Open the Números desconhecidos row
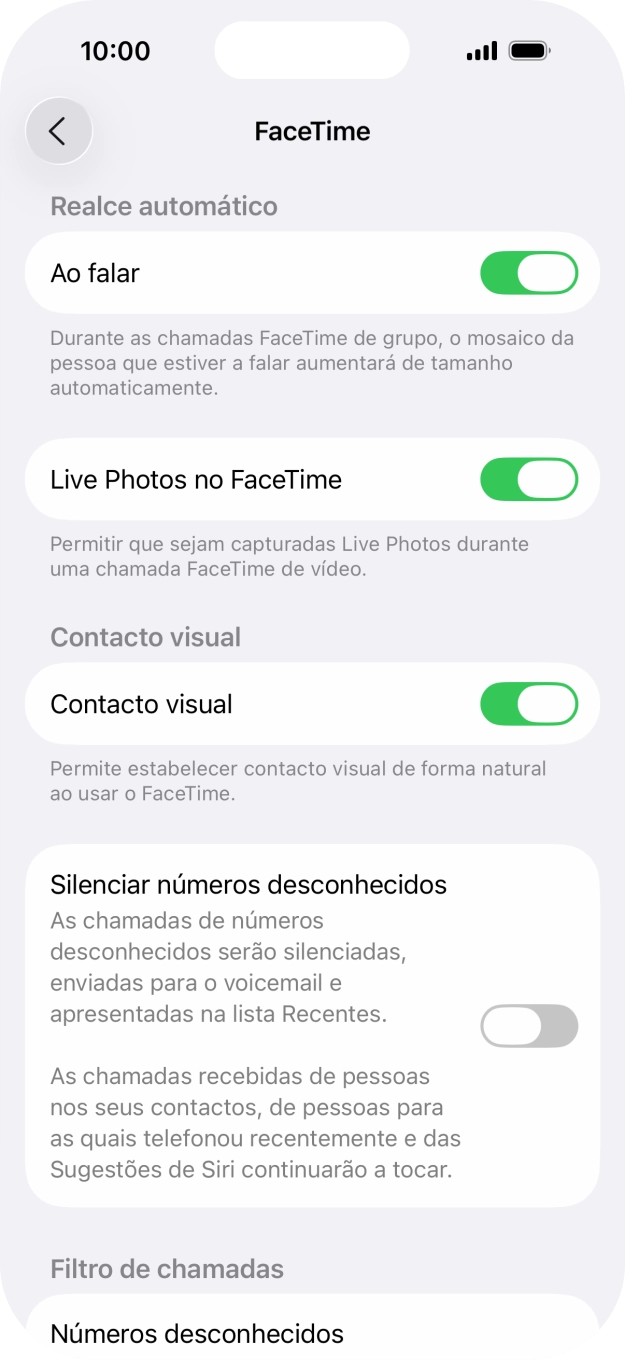 [x=312, y=1333]
